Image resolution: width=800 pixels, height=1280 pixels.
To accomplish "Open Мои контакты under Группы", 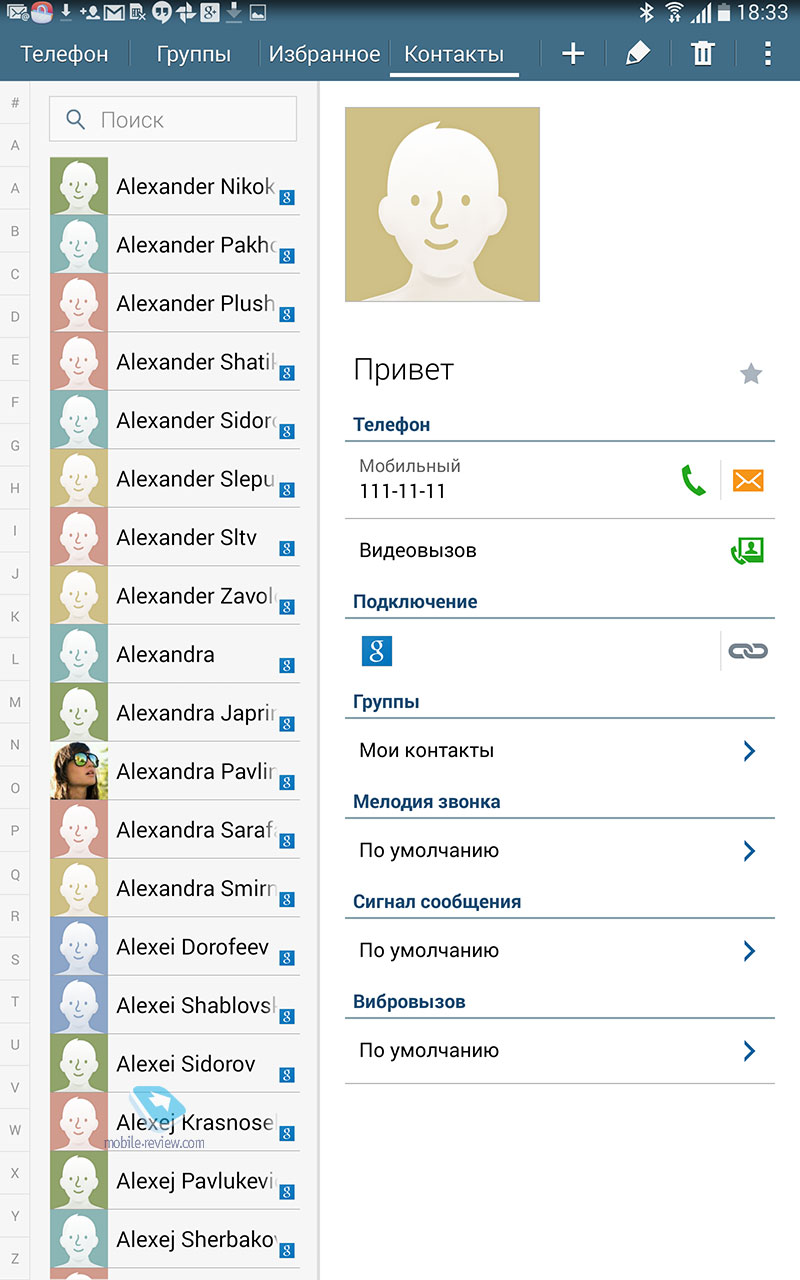I will coord(560,750).
